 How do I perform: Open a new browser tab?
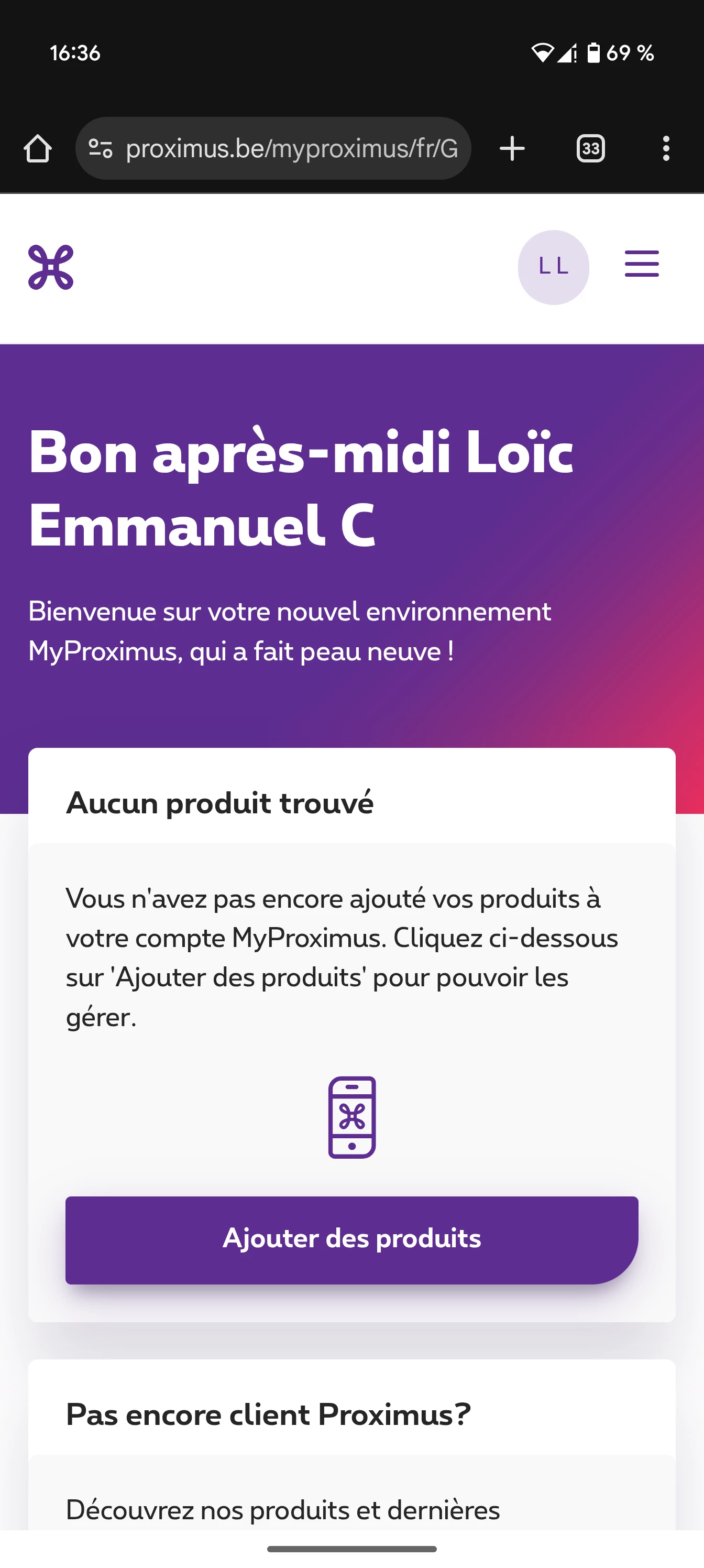click(x=512, y=148)
